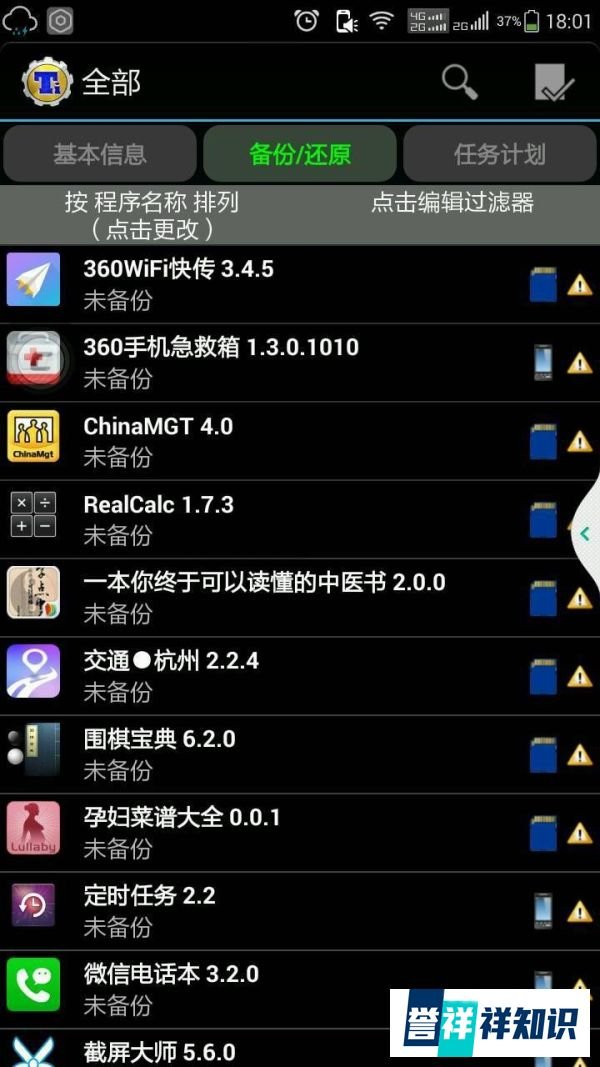Image resolution: width=600 pixels, height=1067 pixels.
Task: Open 定时任务 2.2 entry
Action: tap(300, 910)
